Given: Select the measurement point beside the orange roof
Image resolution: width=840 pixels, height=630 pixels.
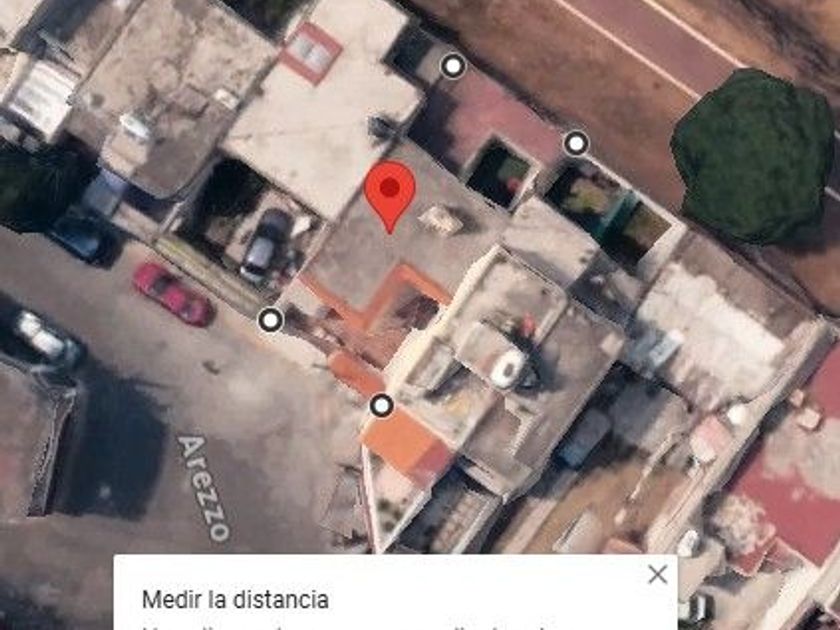Looking at the screenshot, I should pyautogui.click(x=381, y=406).
